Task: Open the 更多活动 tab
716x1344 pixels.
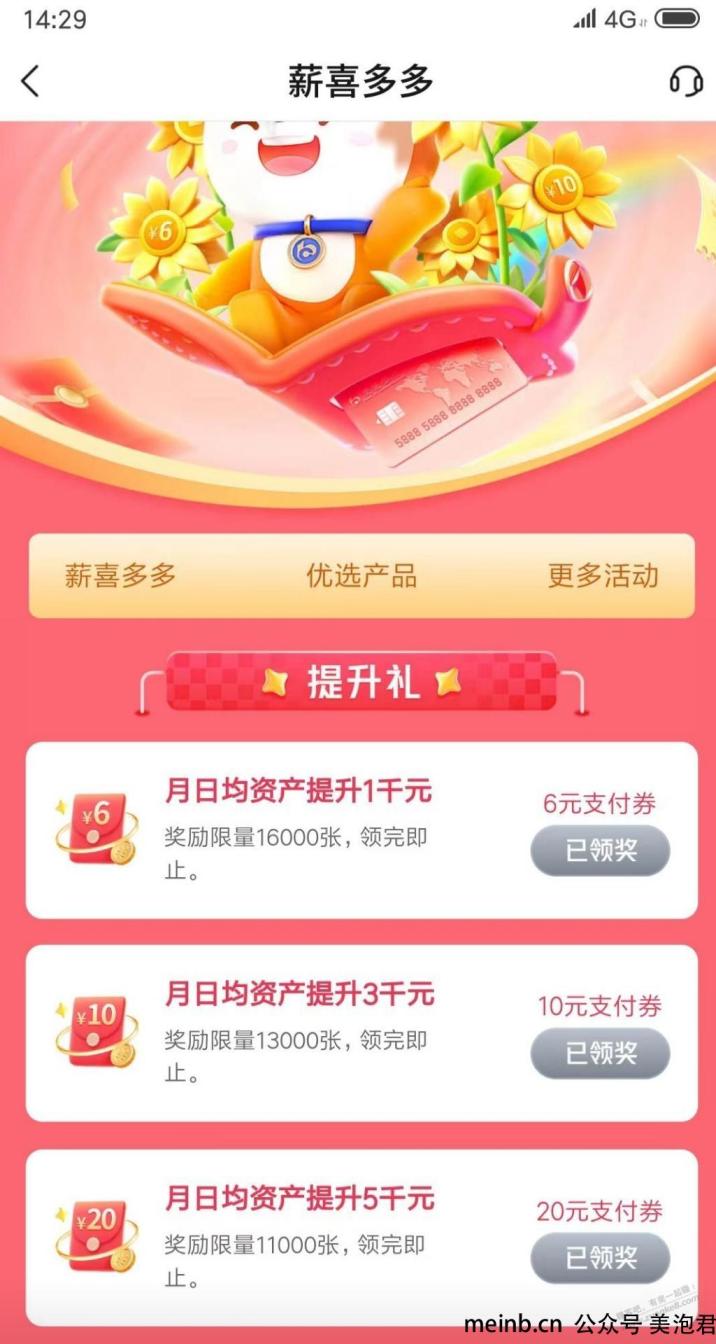Action: 602,576
